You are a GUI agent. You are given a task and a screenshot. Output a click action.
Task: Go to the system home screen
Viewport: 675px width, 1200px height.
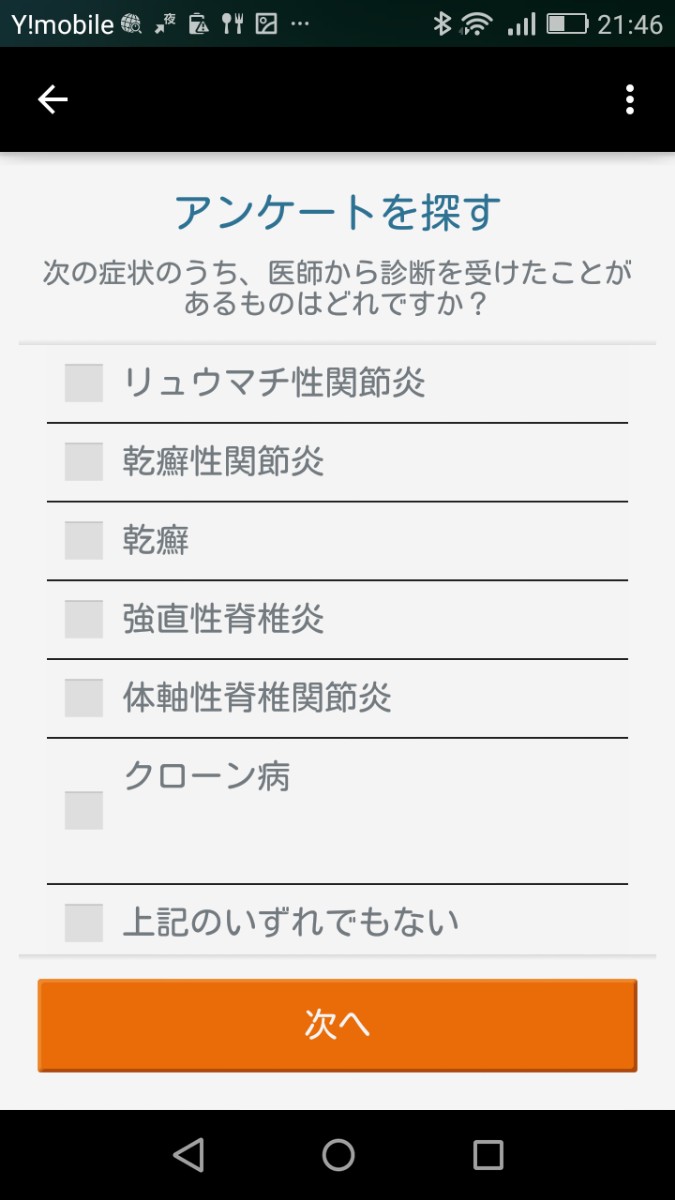pos(338,1155)
